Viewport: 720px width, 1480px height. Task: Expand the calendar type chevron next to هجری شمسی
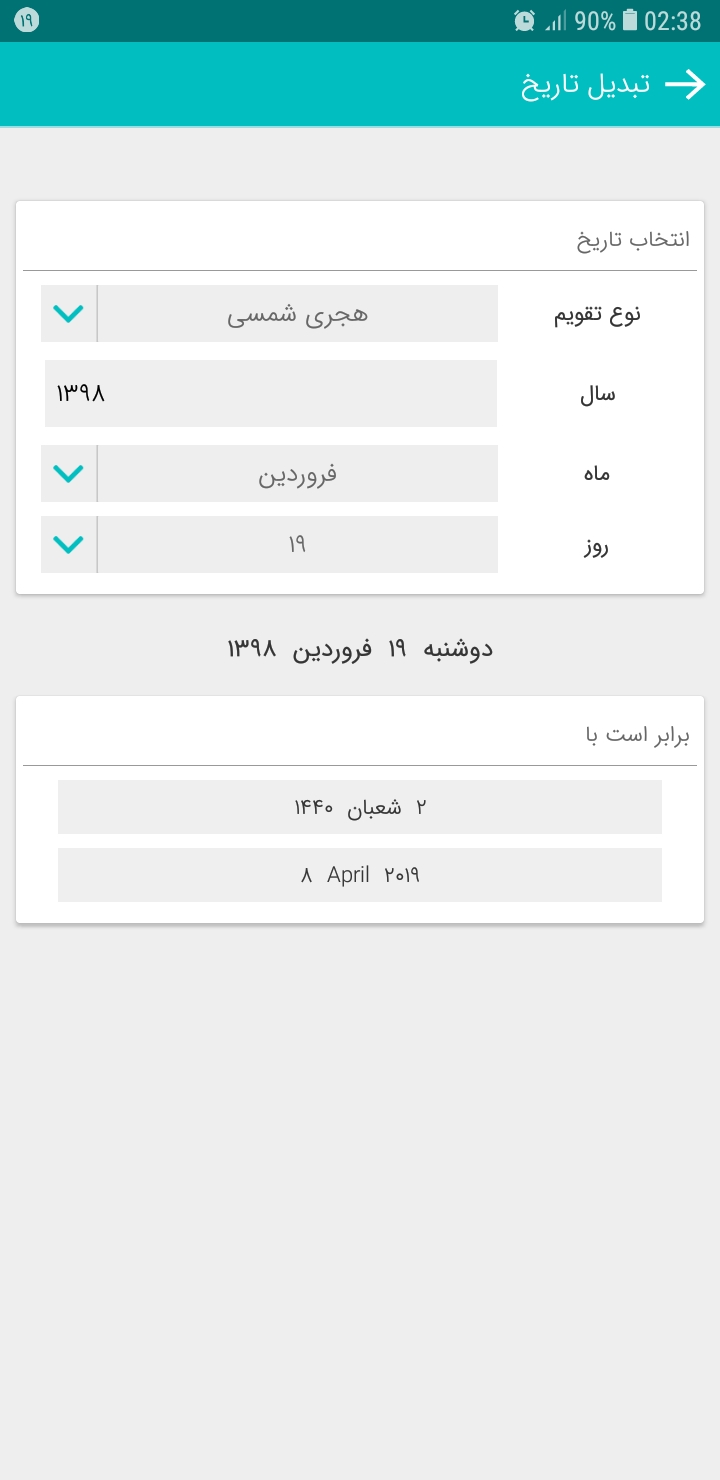tap(68, 313)
